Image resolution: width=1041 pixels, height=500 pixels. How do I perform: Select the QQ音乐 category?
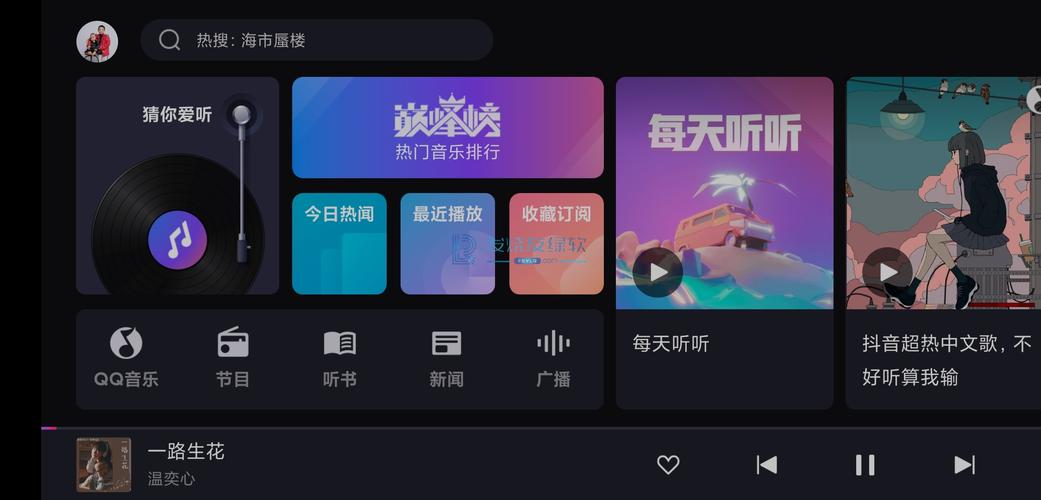pyautogui.click(x=126, y=358)
